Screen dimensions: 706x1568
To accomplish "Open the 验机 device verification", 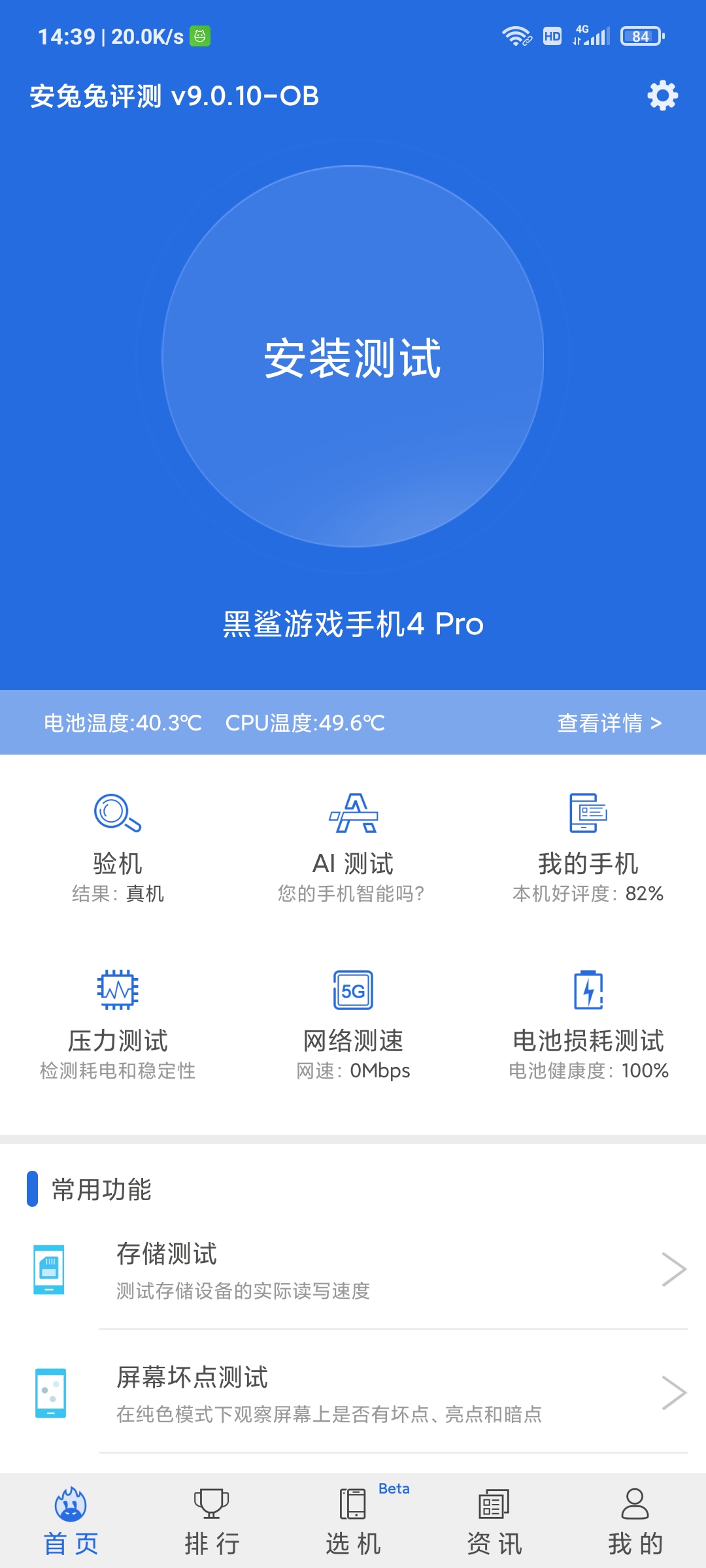I will (x=118, y=848).
